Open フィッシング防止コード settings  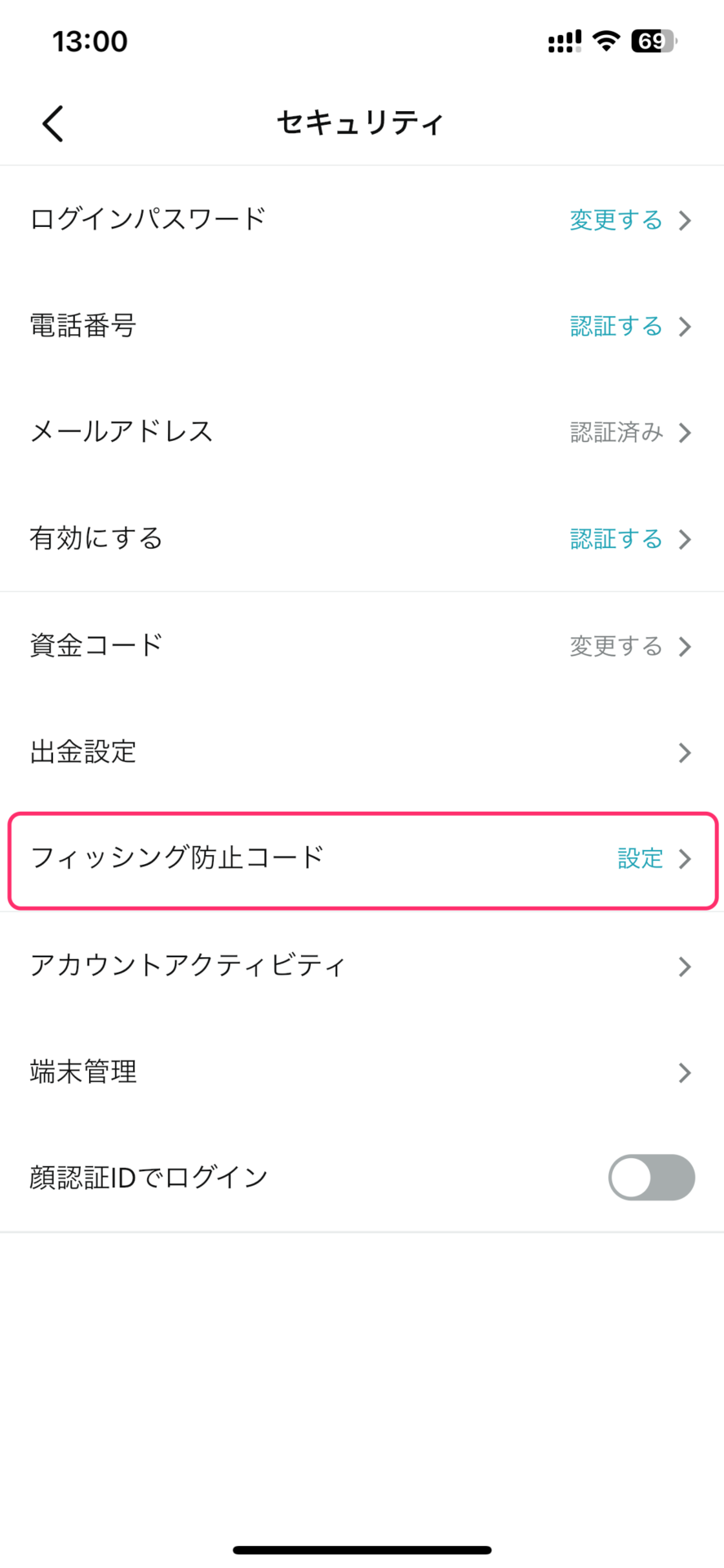coord(362,859)
